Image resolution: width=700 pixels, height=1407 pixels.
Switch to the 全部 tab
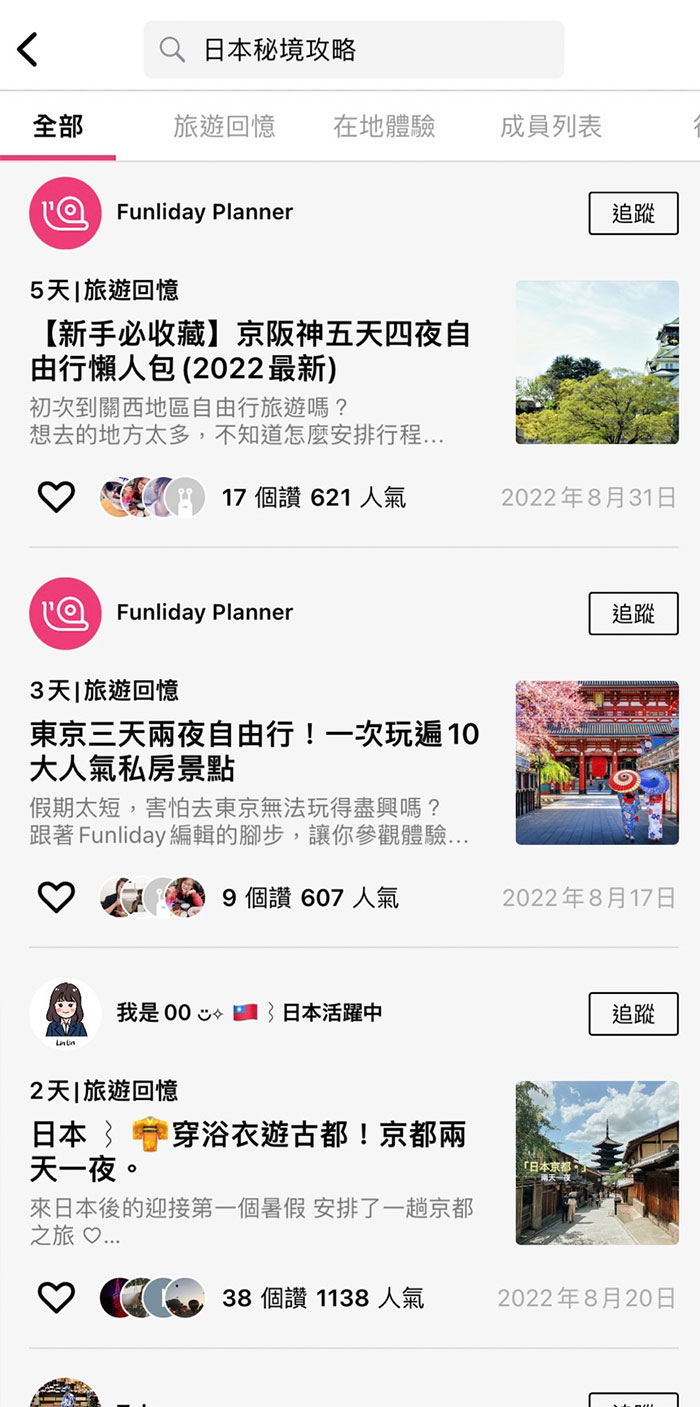coord(58,127)
